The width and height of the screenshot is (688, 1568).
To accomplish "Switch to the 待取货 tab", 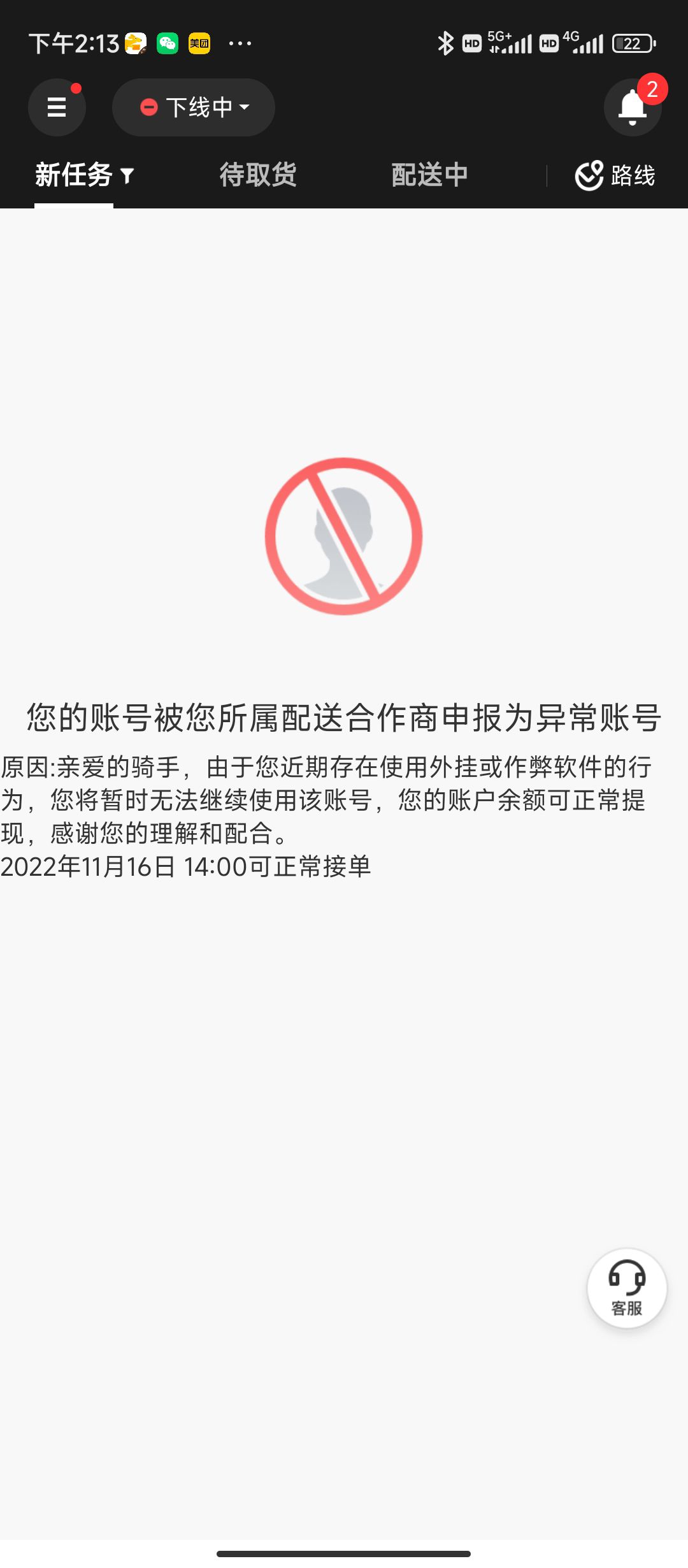I will (x=258, y=175).
